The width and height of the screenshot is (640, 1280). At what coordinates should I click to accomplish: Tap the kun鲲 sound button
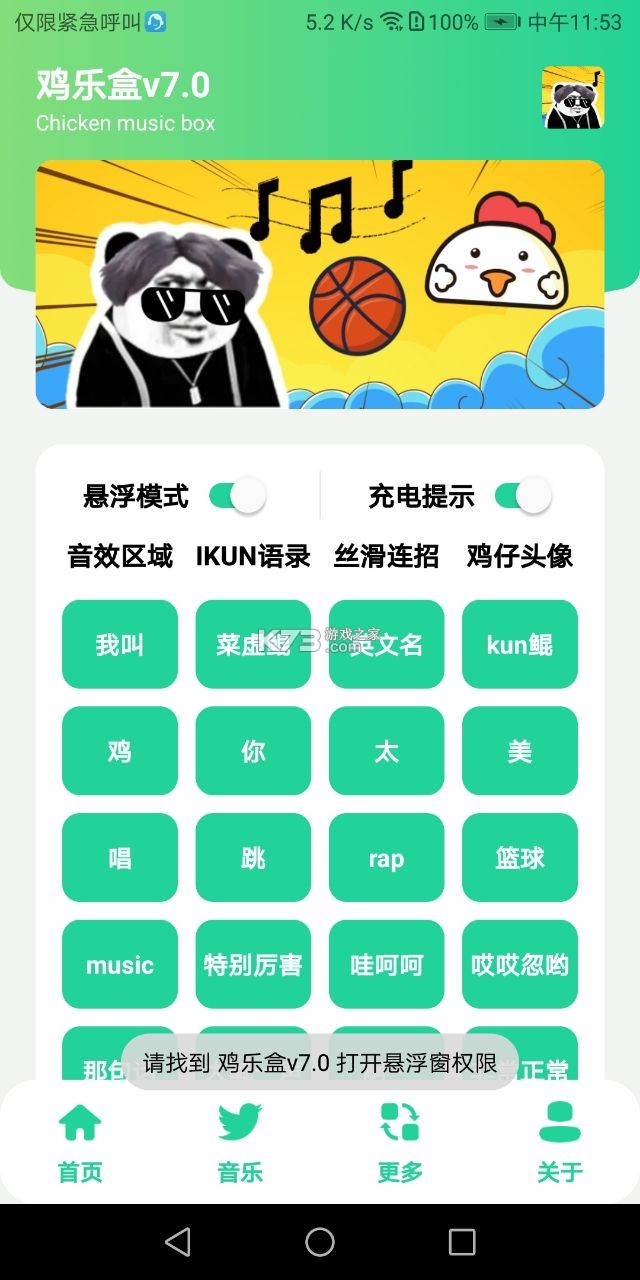[x=519, y=644]
